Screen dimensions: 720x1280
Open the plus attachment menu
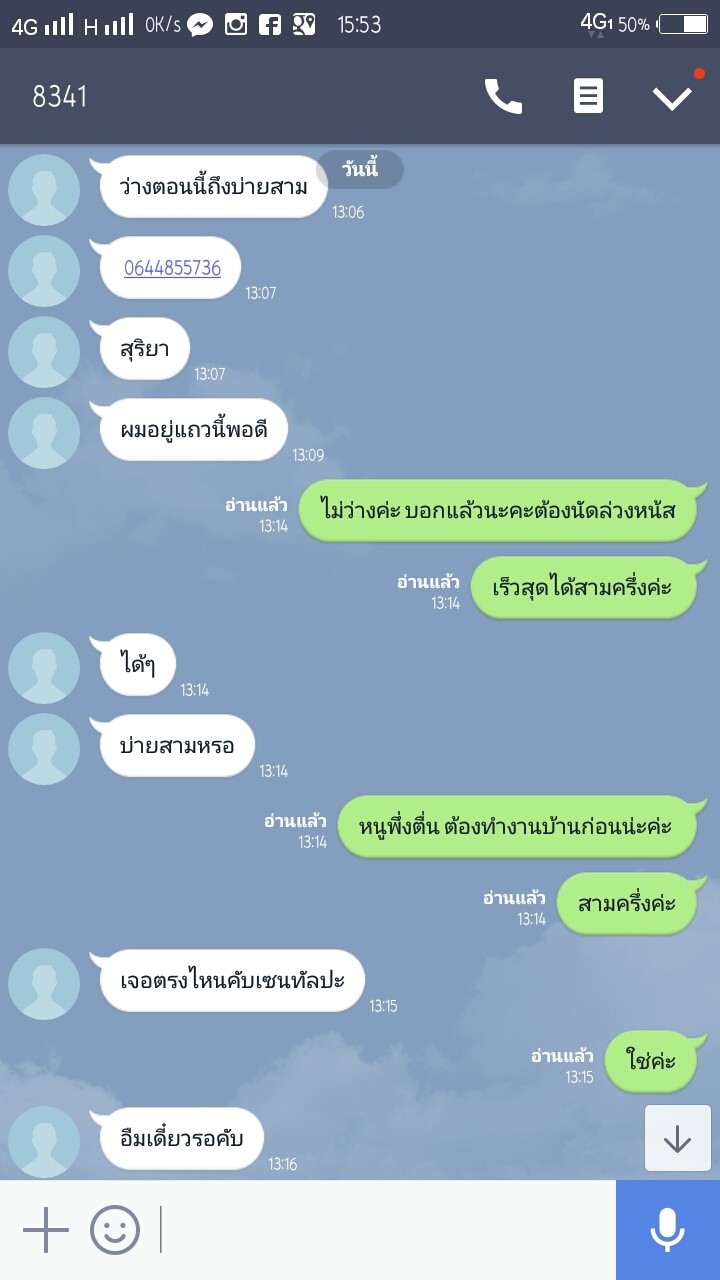[46, 1230]
